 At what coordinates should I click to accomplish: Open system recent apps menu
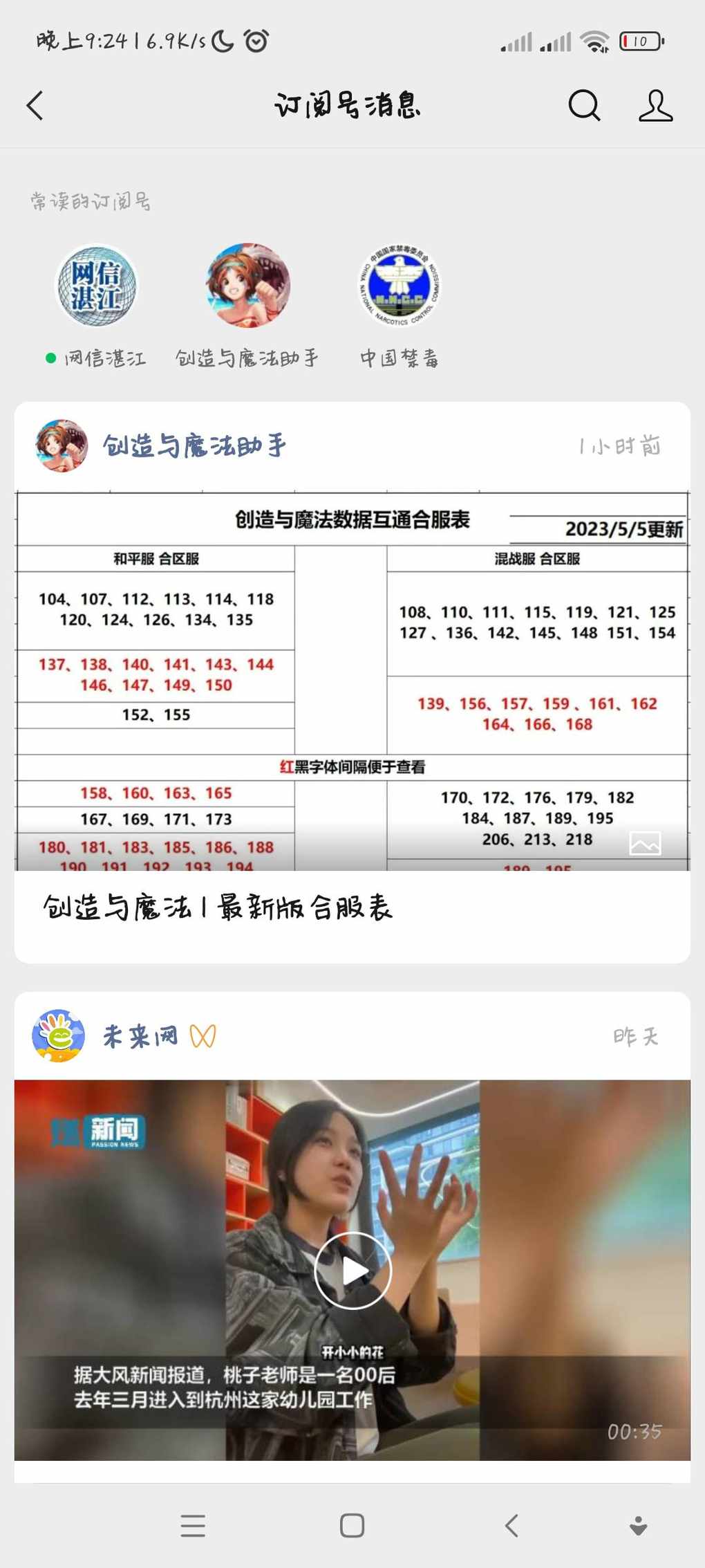click(193, 1525)
